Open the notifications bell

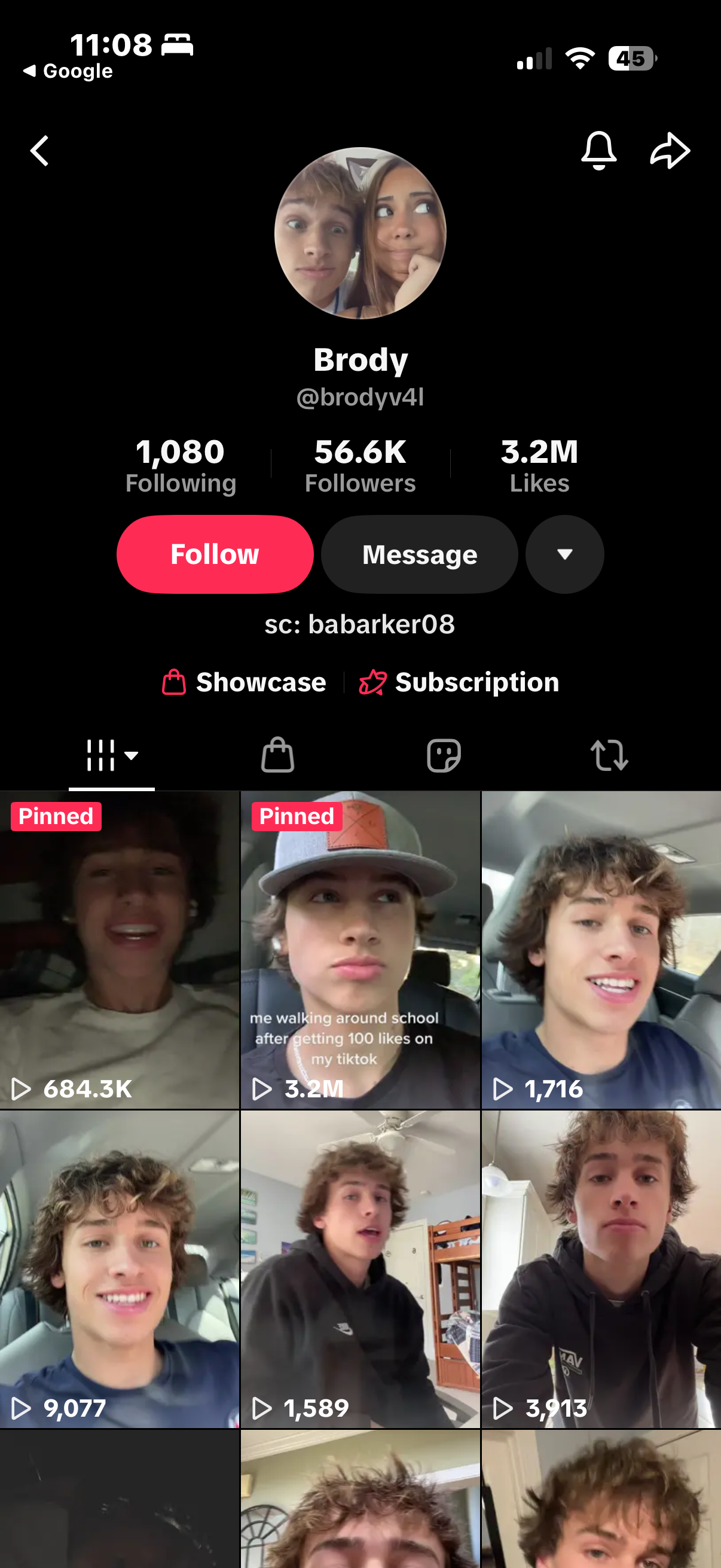[x=598, y=150]
